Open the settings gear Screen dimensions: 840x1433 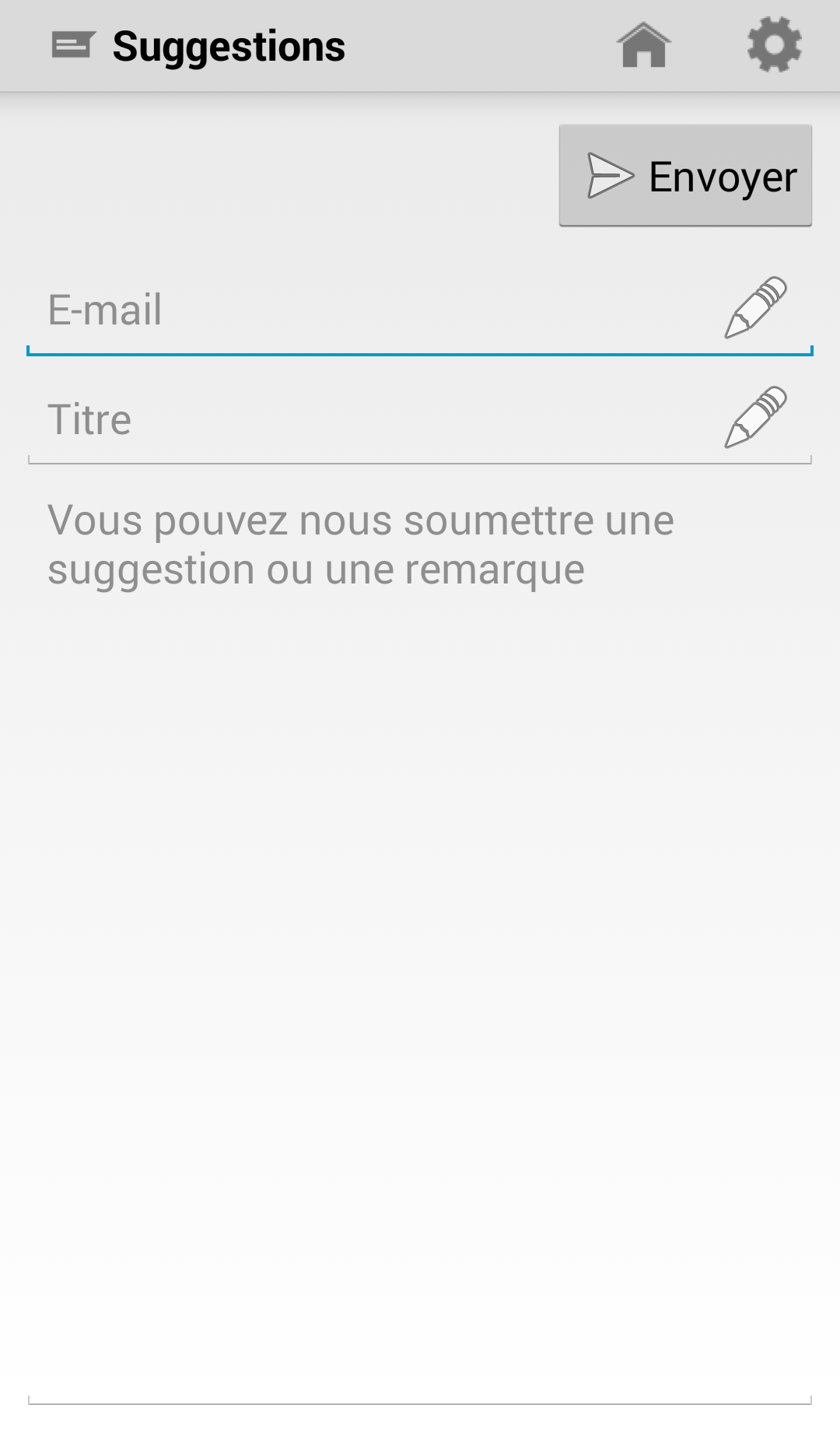[774, 46]
